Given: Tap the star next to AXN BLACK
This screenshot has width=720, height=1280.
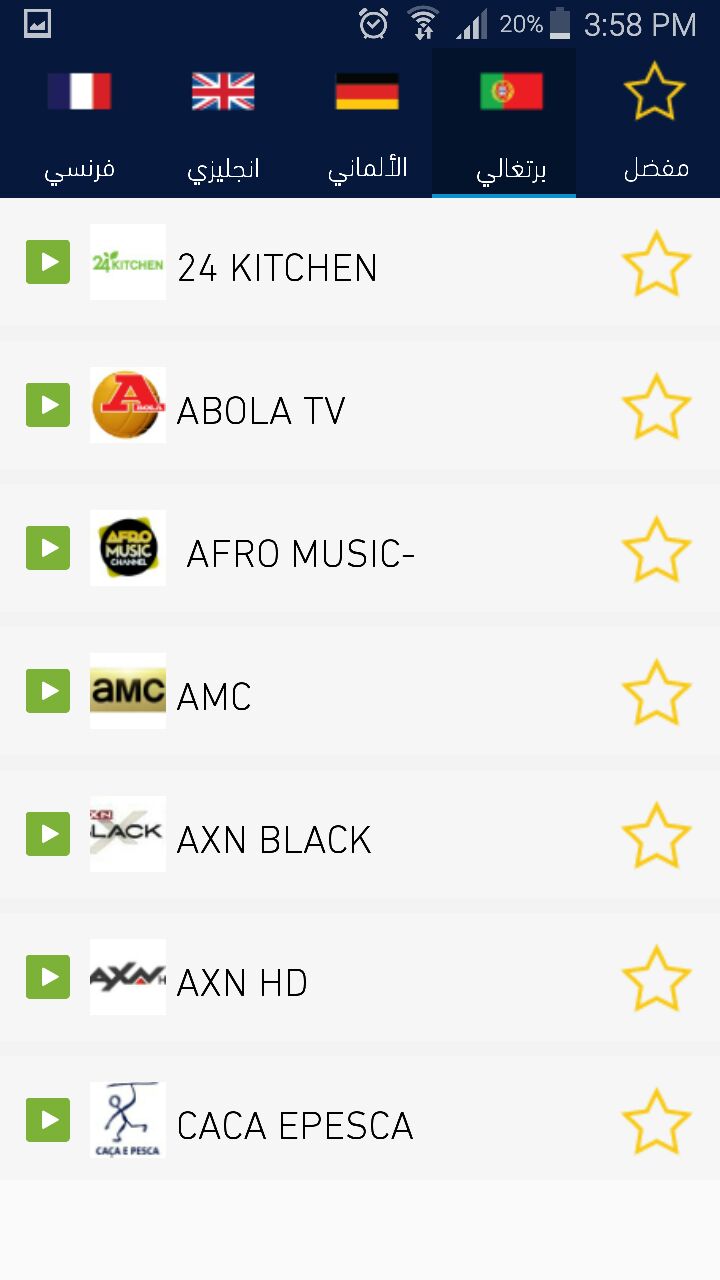Looking at the screenshot, I should 656,836.
